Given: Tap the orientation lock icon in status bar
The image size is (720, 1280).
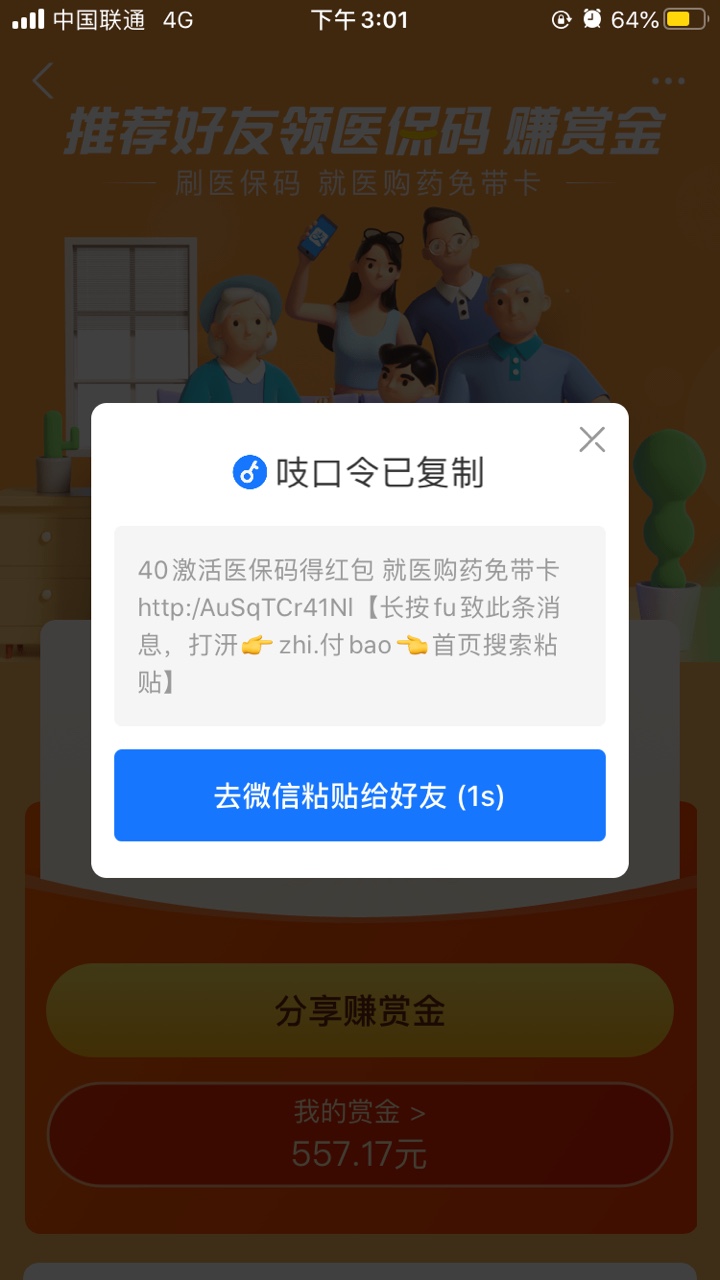Looking at the screenshot, I should [x=561, y=18].
